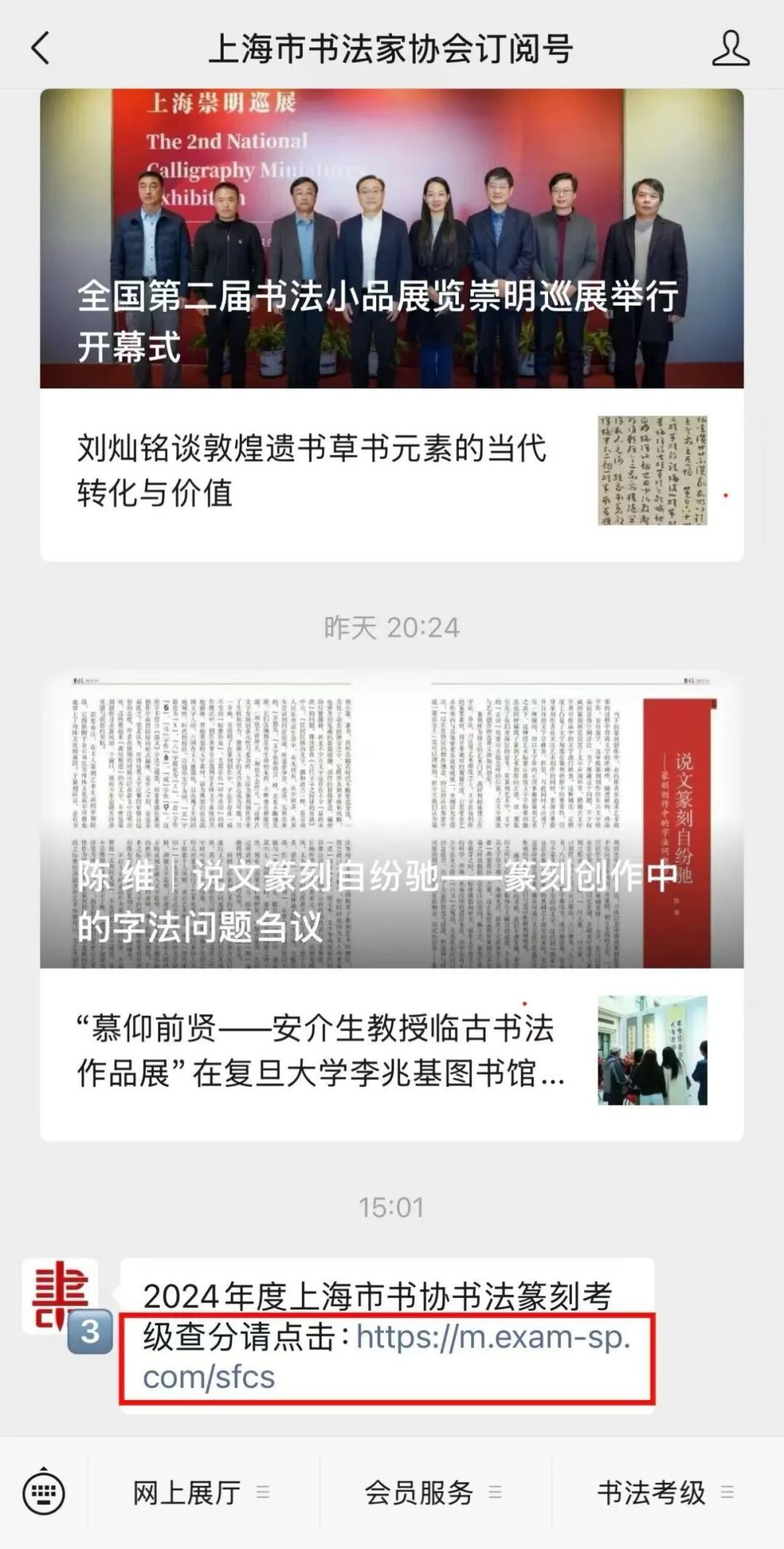Screen dimensions: 784x1549
Task: Open the 陈维 说文篆刻自纷驰 article
Action: point(391,821)
